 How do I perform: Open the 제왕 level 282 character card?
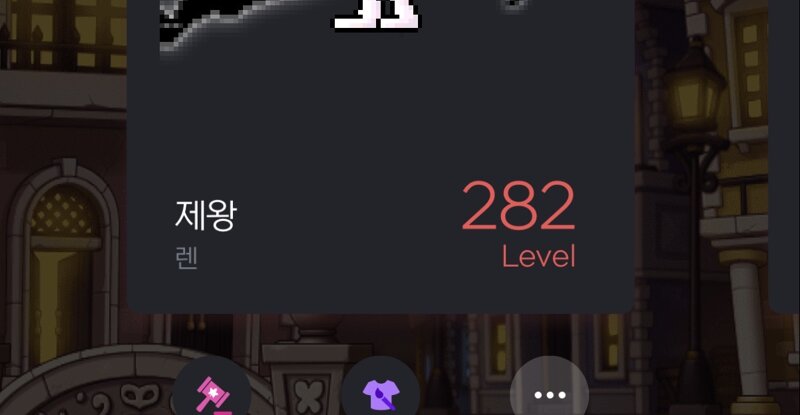point(380,160)
